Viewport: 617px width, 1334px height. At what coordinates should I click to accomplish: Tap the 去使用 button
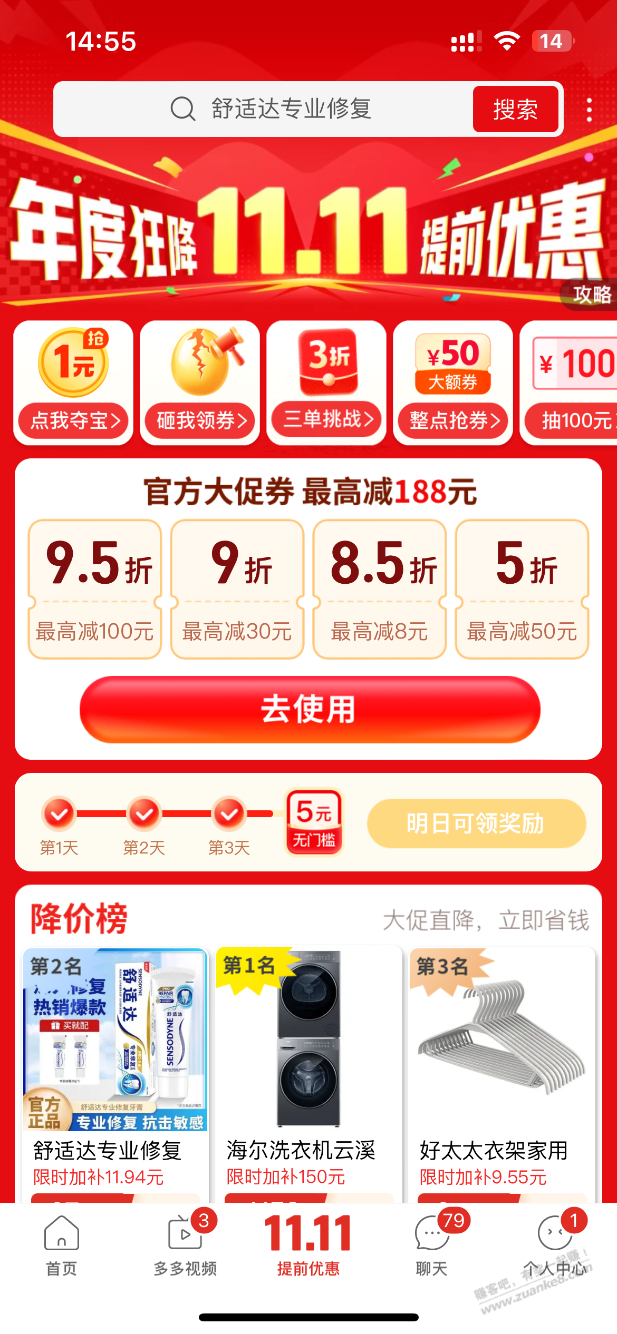tap(309, 709)
